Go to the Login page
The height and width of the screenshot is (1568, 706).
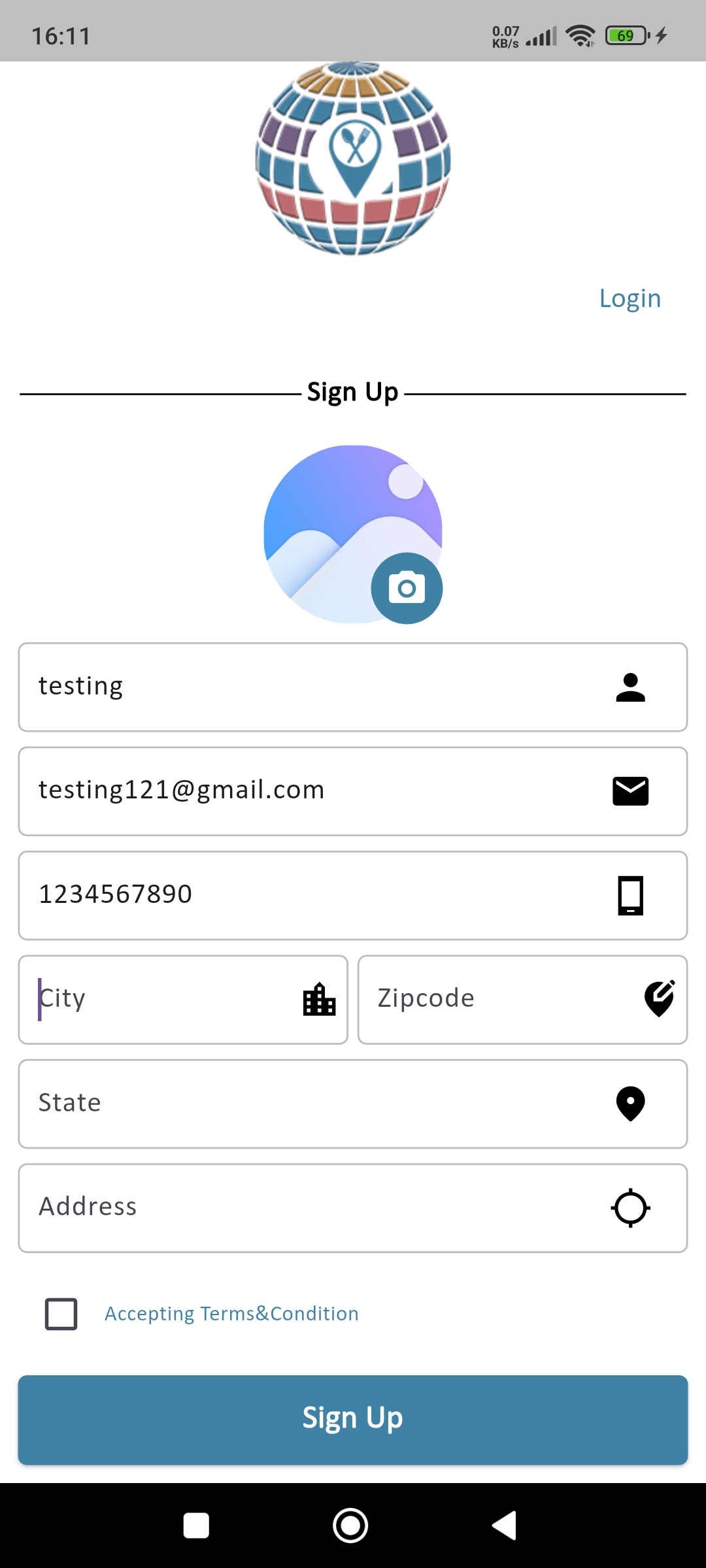(x=630, y=299)
